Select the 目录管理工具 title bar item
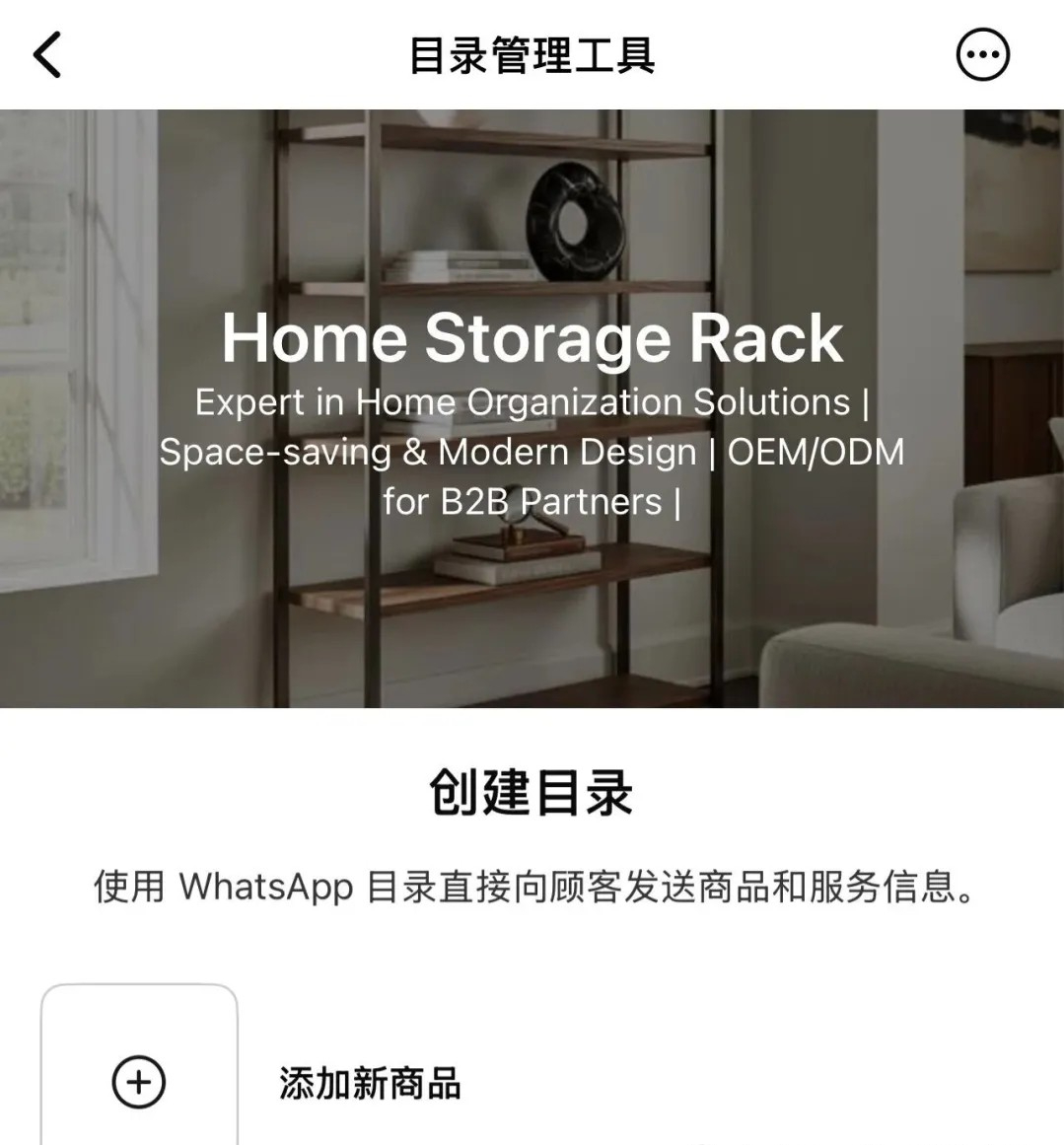The height and width of the screenshot is (1145, 1064). tap(532, 56)
